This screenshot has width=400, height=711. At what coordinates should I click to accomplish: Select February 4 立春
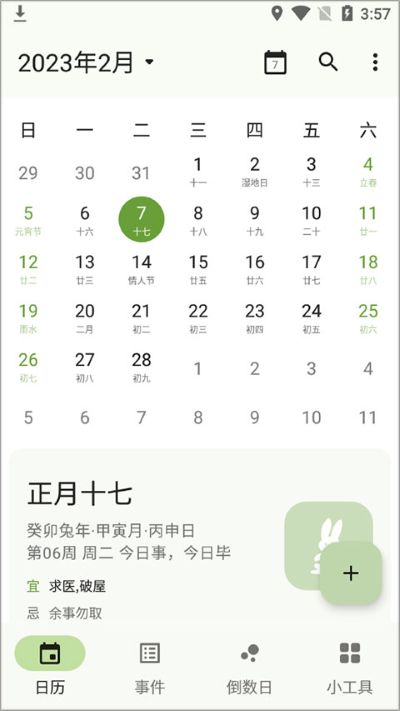pyautogui.click(x=368, y=171)
